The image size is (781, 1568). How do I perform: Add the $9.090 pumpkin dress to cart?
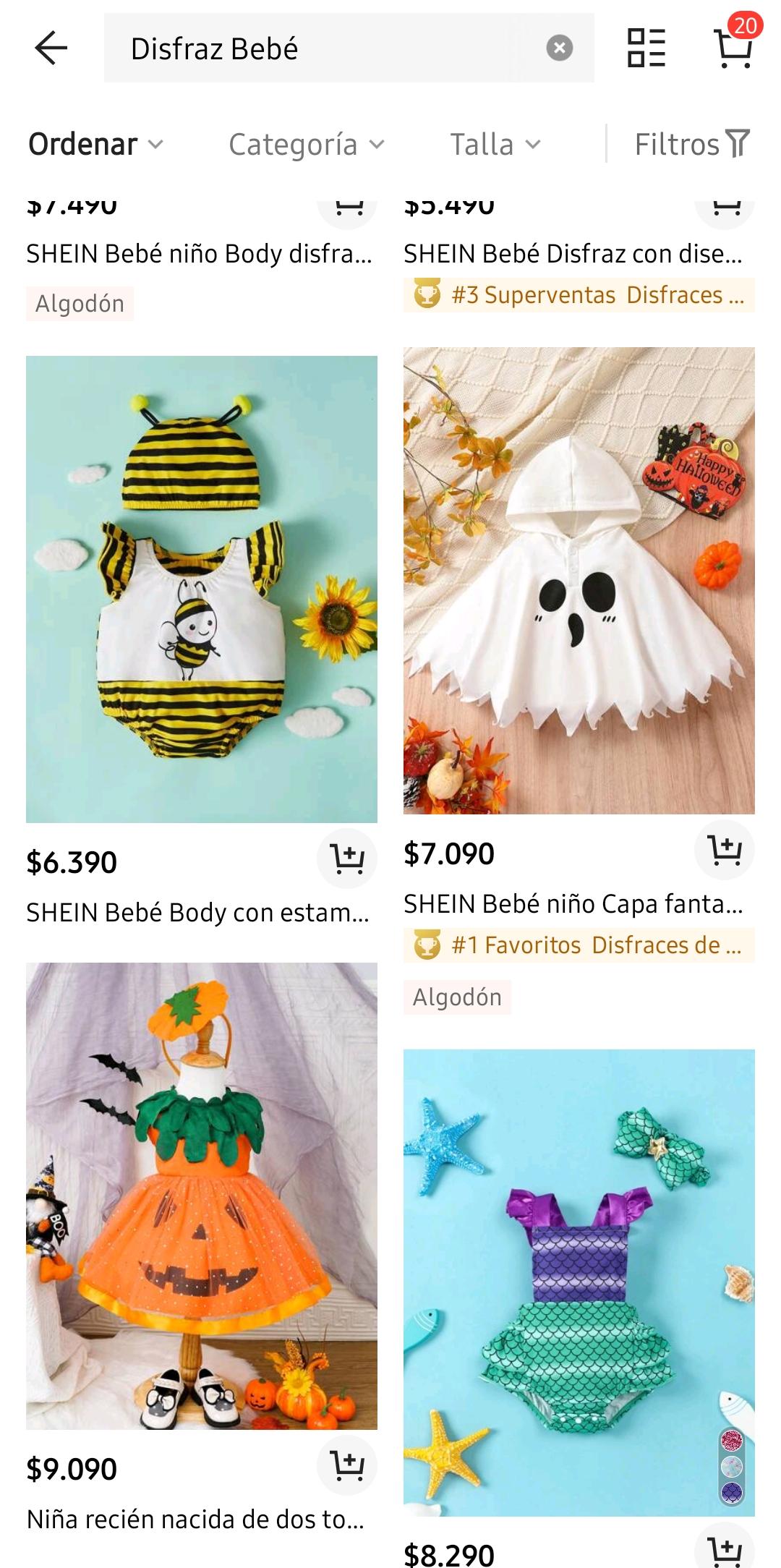click(x=347, y=1465)
